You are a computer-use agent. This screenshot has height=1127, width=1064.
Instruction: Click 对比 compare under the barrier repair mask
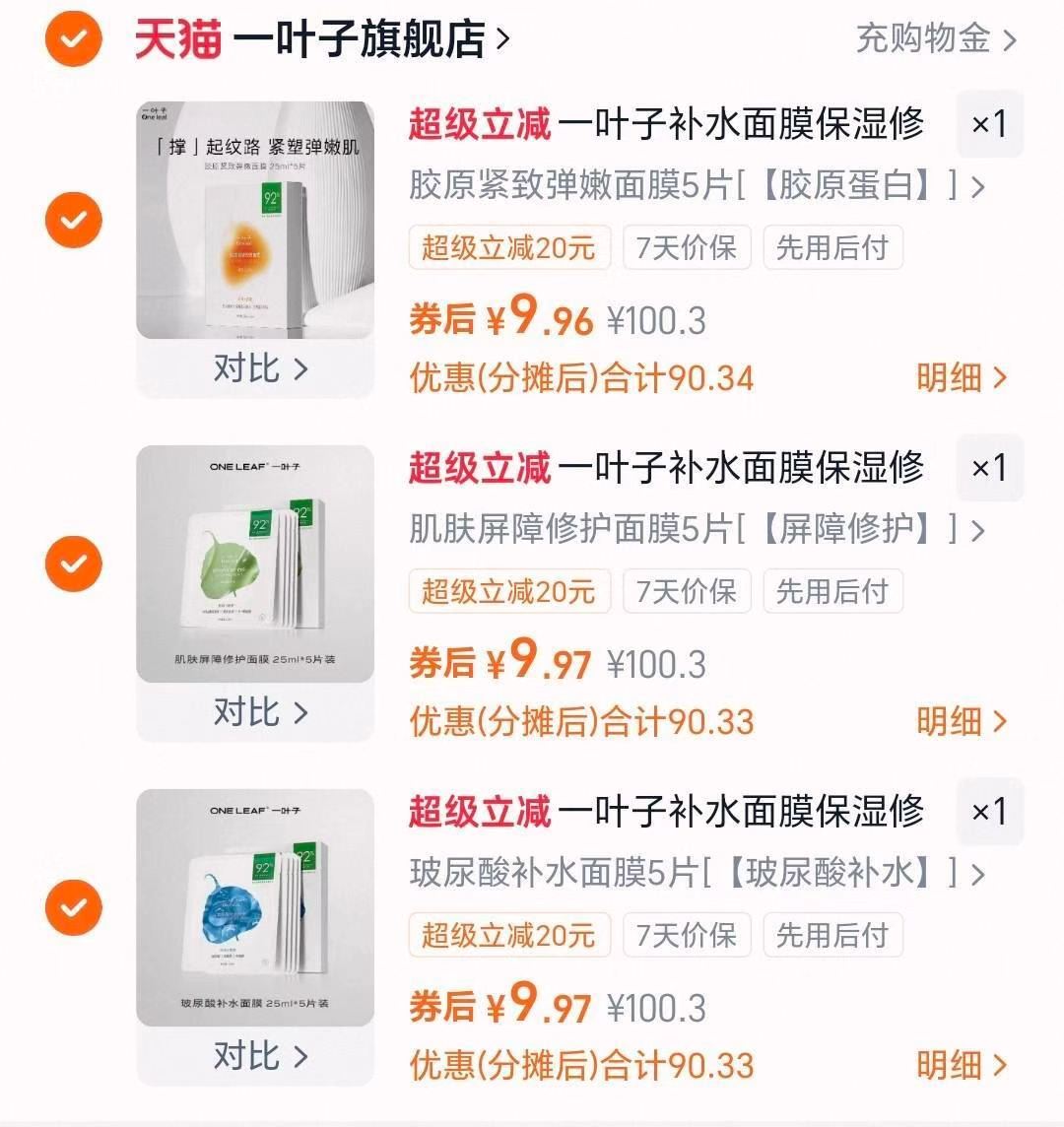(254, 711)
